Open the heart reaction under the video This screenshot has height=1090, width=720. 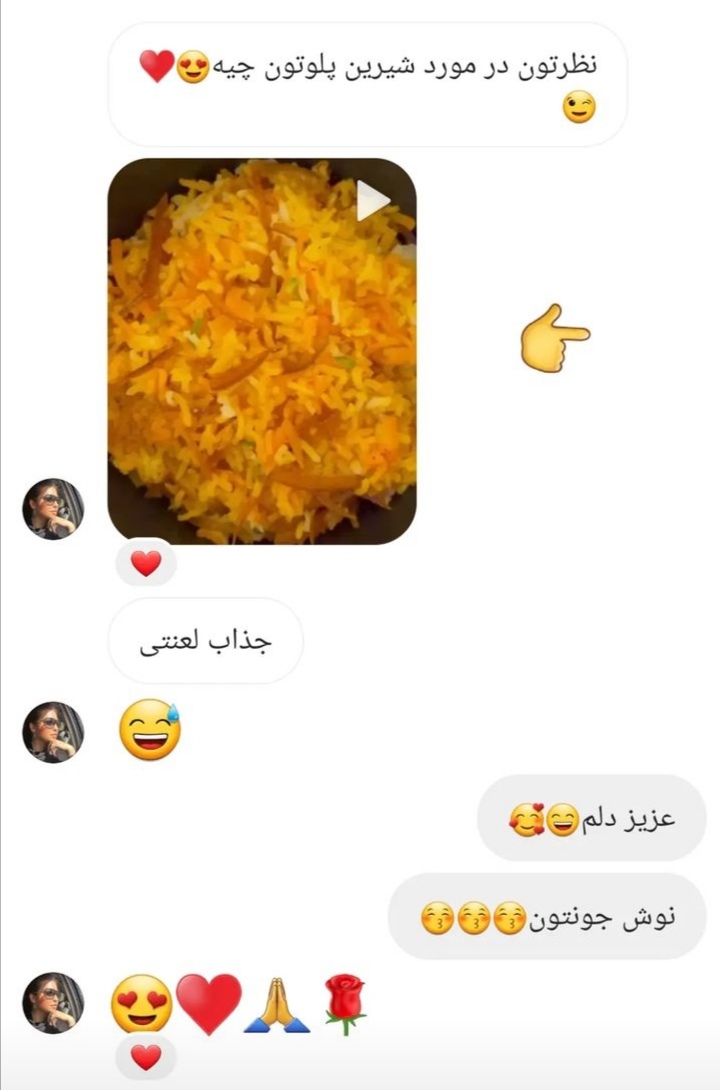coord(146,563)
